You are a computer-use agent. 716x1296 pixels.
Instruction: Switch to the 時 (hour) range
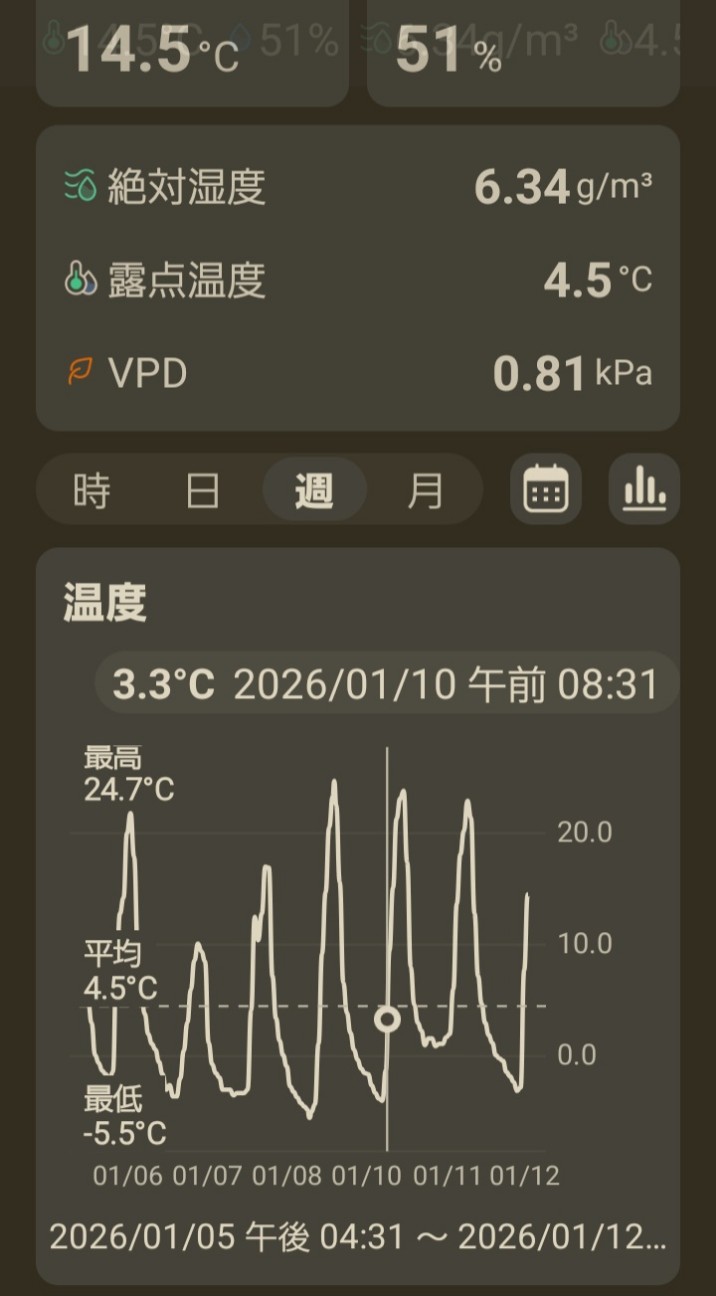coord(92,491)
